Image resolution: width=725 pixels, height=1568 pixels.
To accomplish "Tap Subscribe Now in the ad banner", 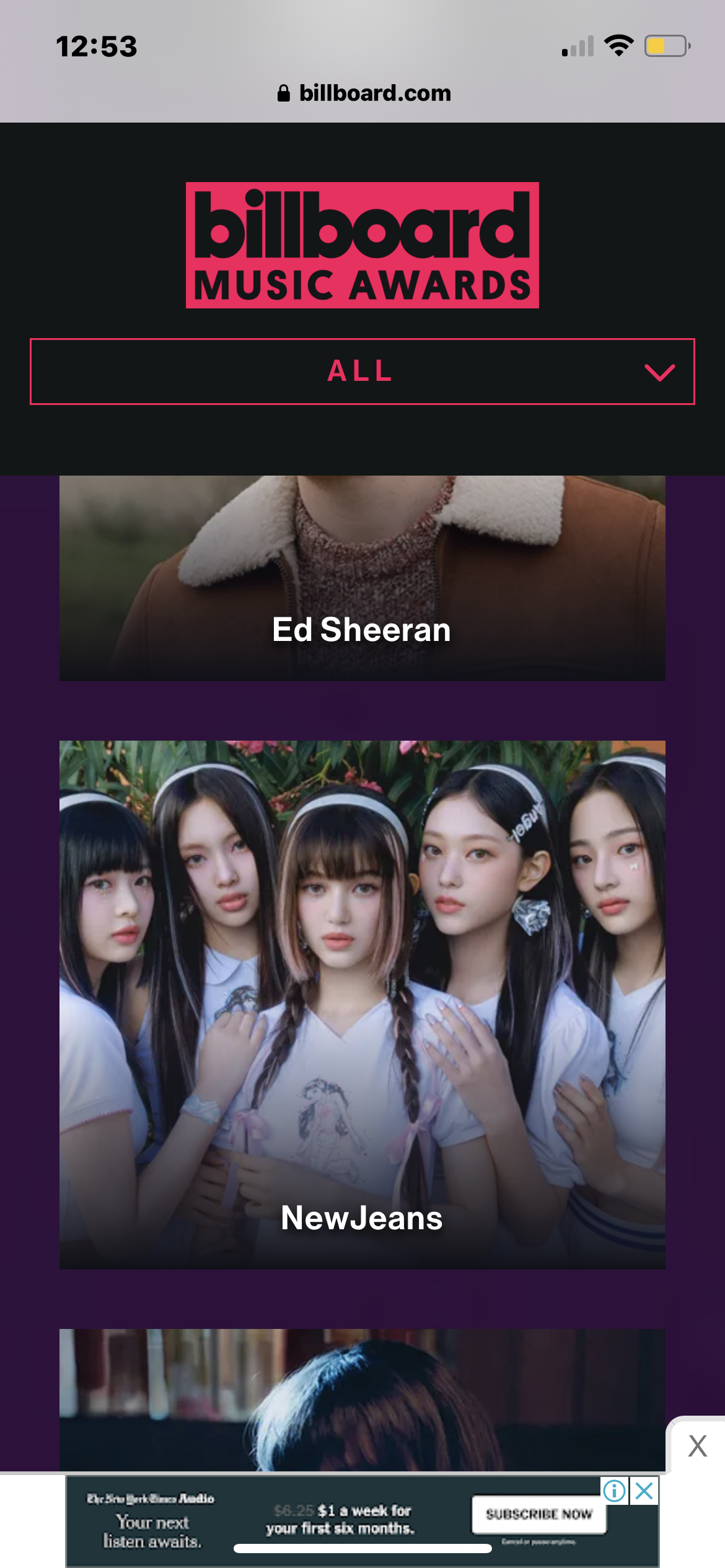I will coord(538,1514).
